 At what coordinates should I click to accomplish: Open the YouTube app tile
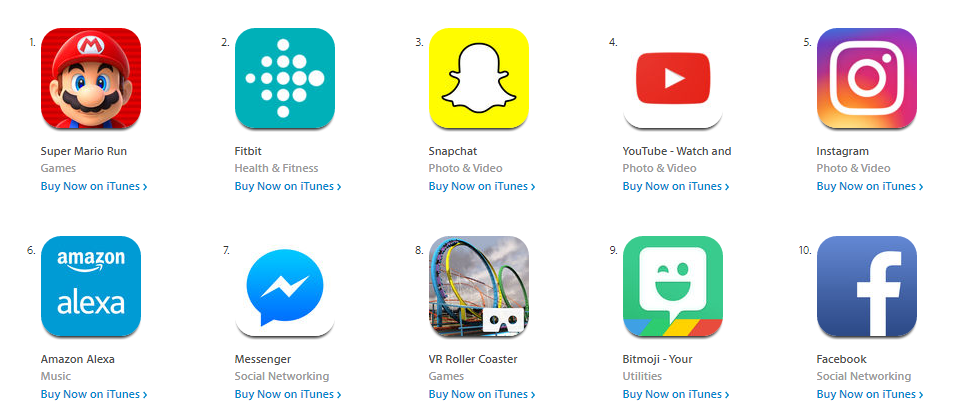click(x=673, y=78)
